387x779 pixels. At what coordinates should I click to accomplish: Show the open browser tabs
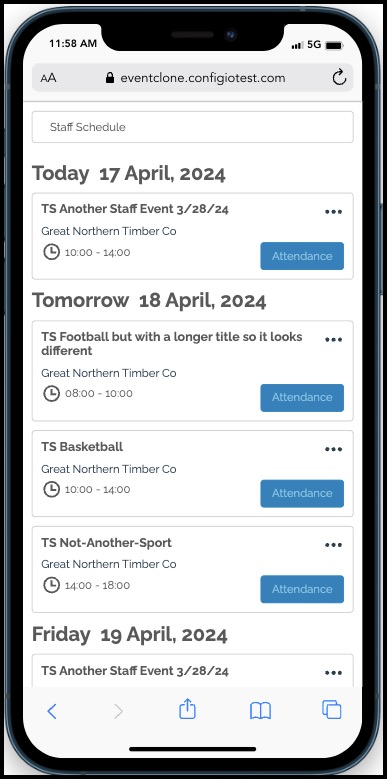click(331, 709)
